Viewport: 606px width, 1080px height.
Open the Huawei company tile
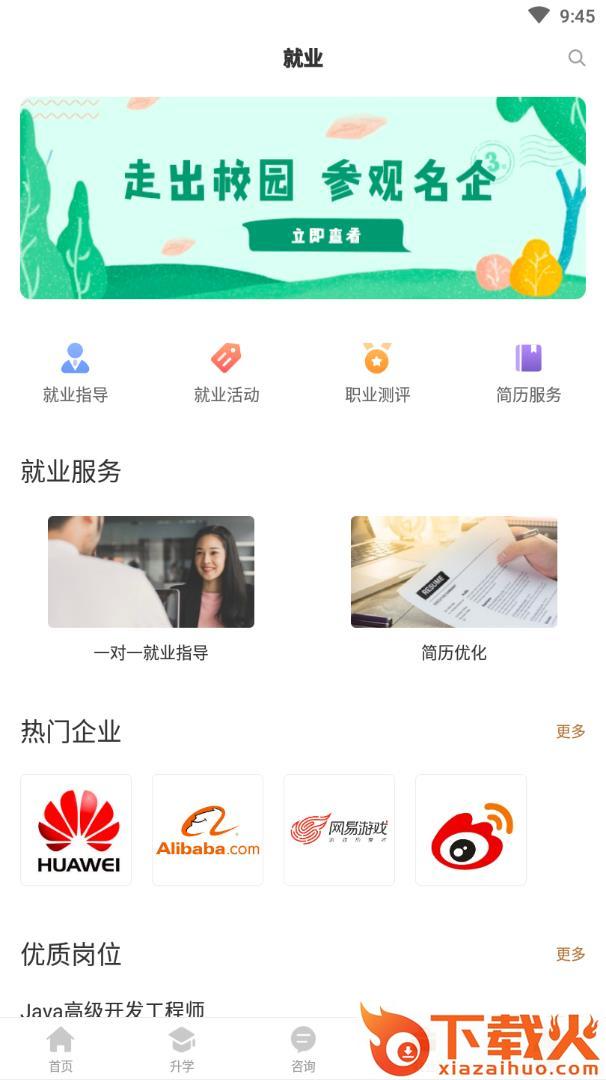76,830
